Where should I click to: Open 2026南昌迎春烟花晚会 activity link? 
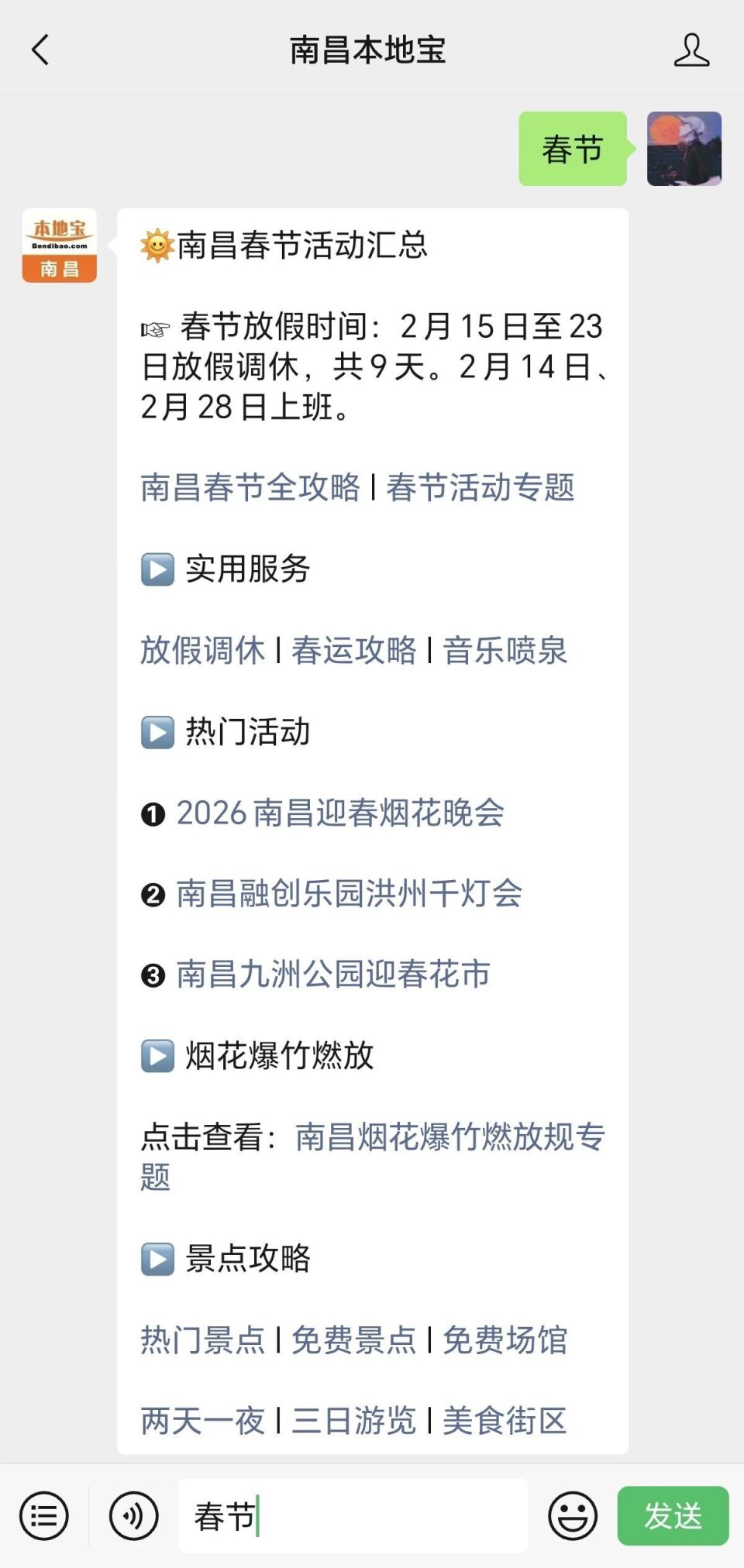pos(341,814)
